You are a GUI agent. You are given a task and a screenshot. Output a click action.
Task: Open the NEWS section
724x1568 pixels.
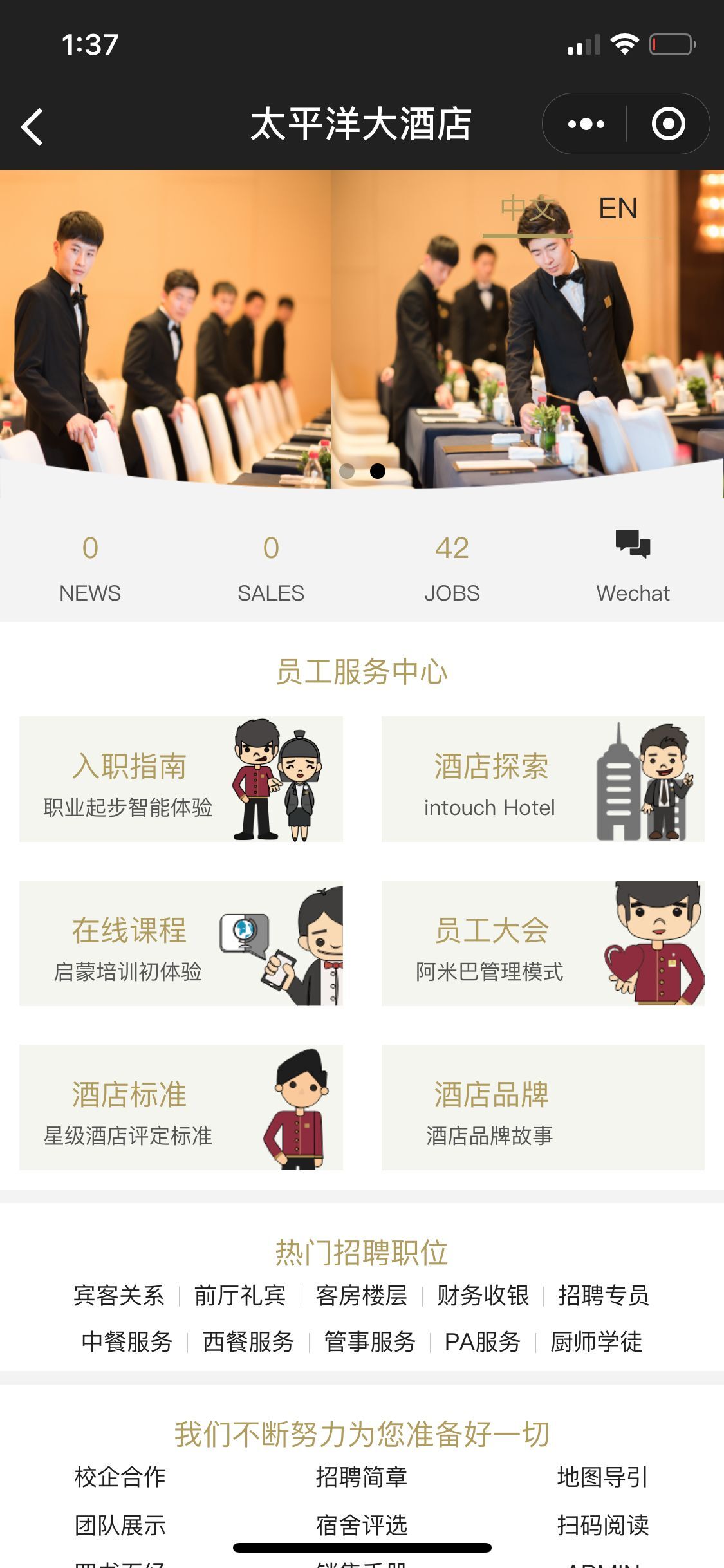click(90, 567)
